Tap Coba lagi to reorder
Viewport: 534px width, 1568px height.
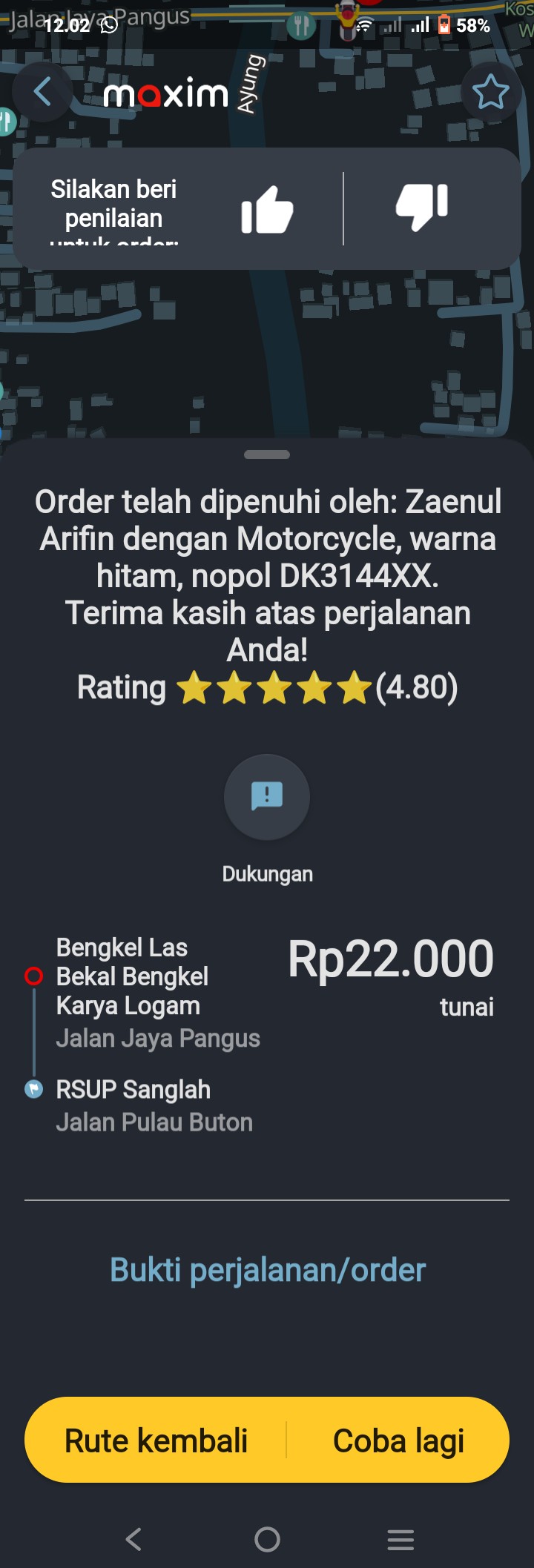(x=398, y=1440)
